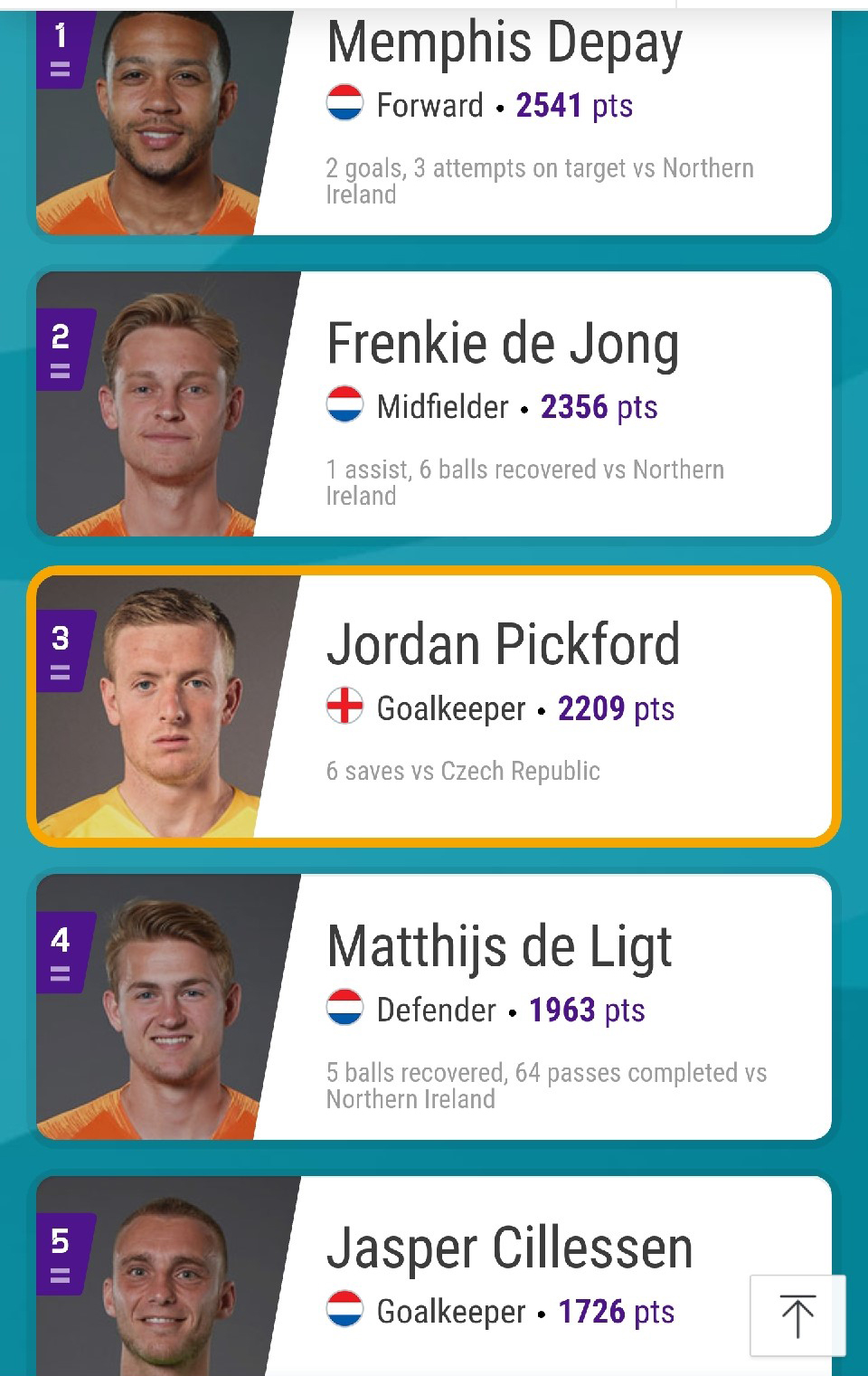Jump back to top of page
868x1376 pixels.
coord(797,1314)
